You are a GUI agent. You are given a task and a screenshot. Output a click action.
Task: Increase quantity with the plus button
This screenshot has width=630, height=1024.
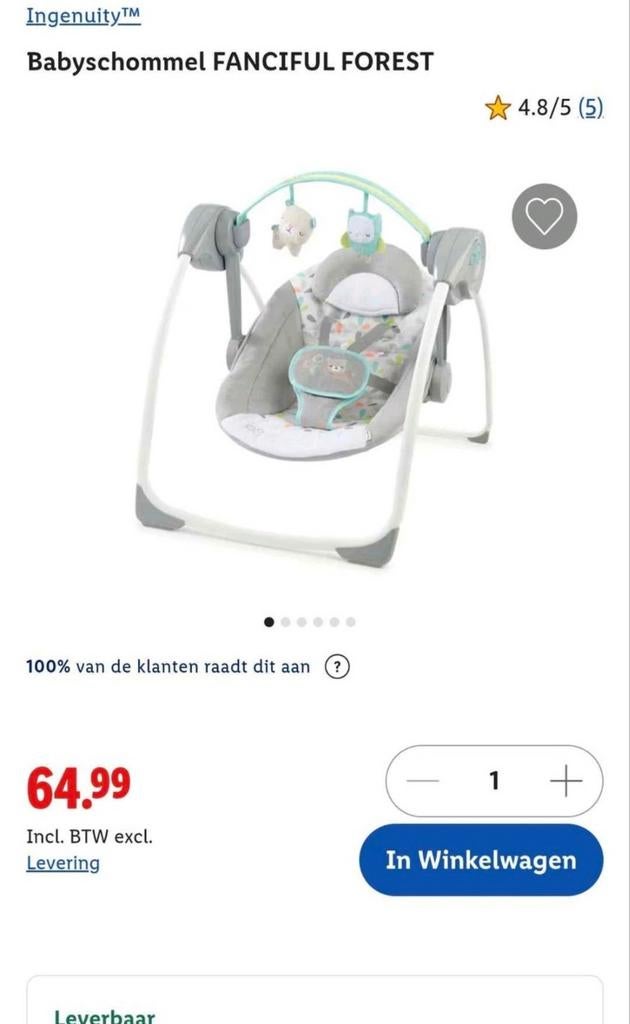pos(565,780)
